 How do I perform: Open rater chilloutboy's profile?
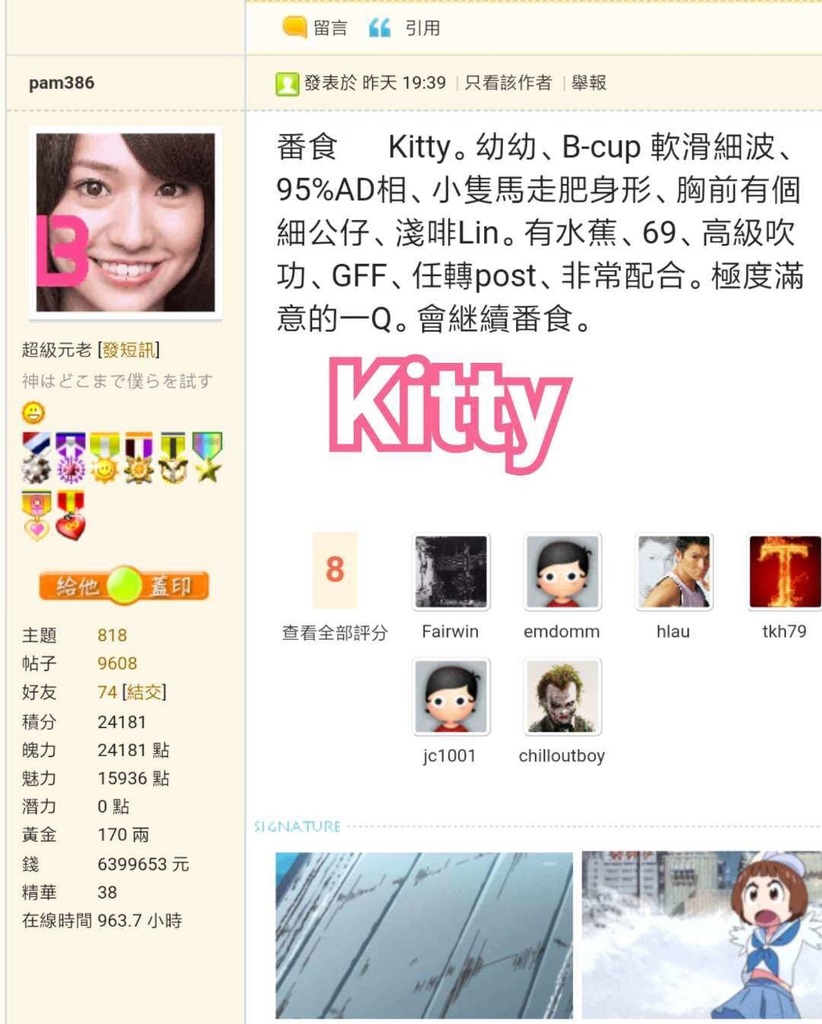pos(562,697)
